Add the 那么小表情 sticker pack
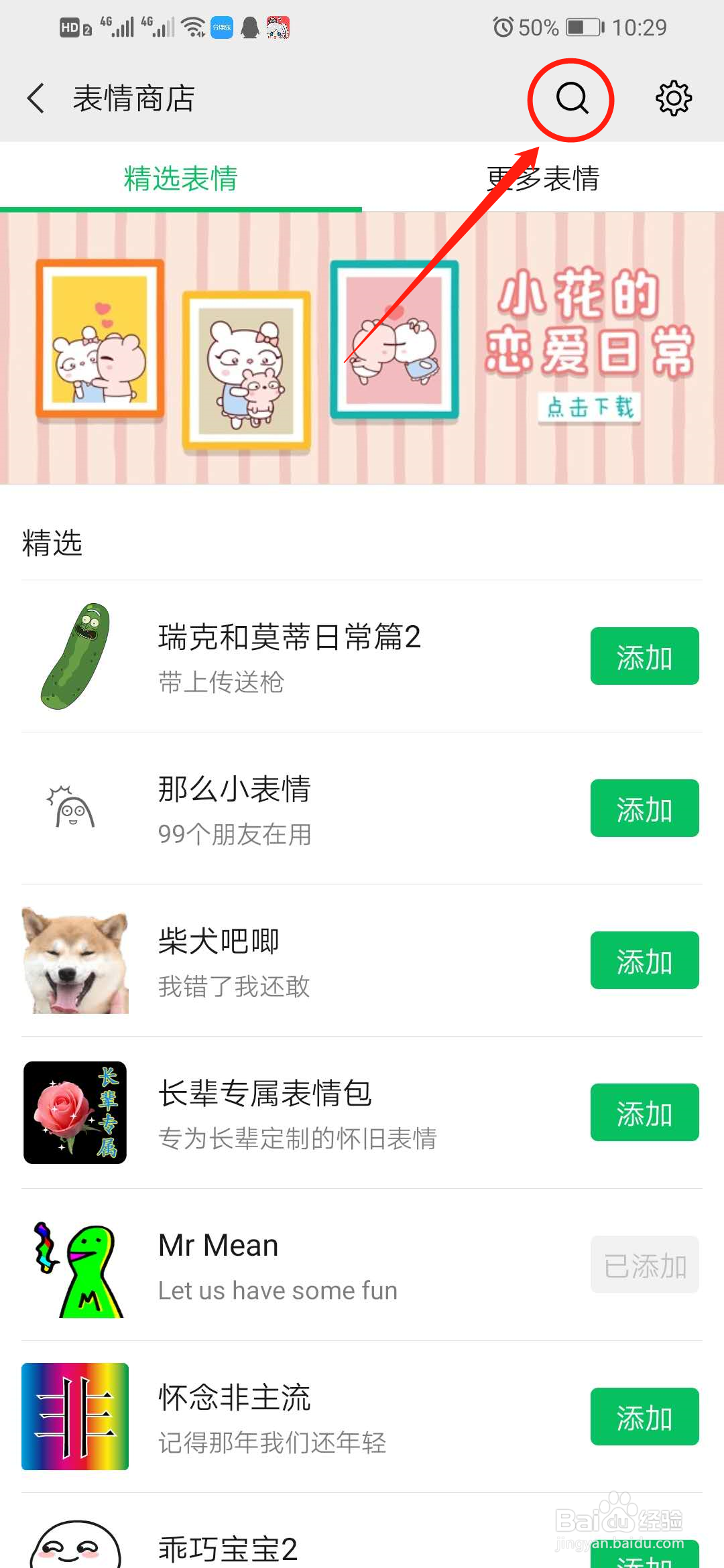 click(644, 808)
